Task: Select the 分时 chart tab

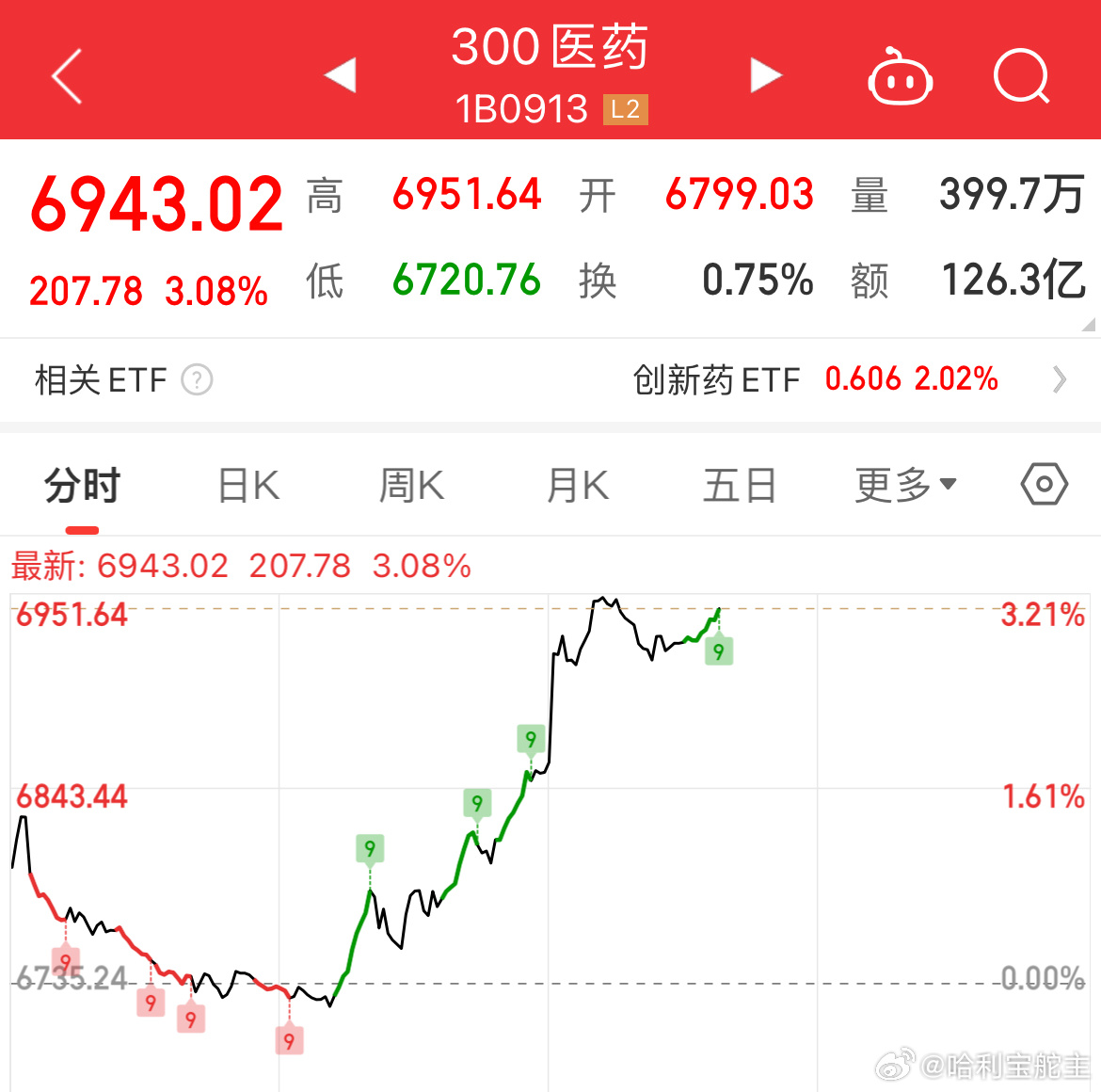Action: [83, 486]
